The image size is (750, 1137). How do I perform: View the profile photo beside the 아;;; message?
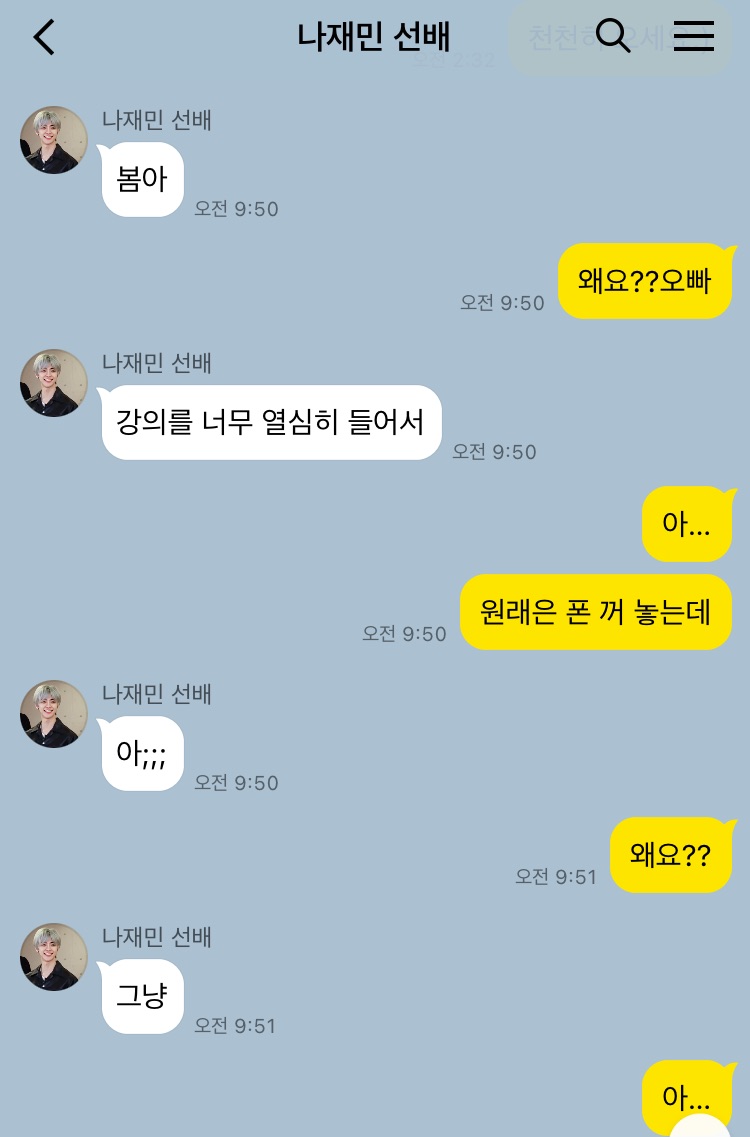click(x=54, y=714)
